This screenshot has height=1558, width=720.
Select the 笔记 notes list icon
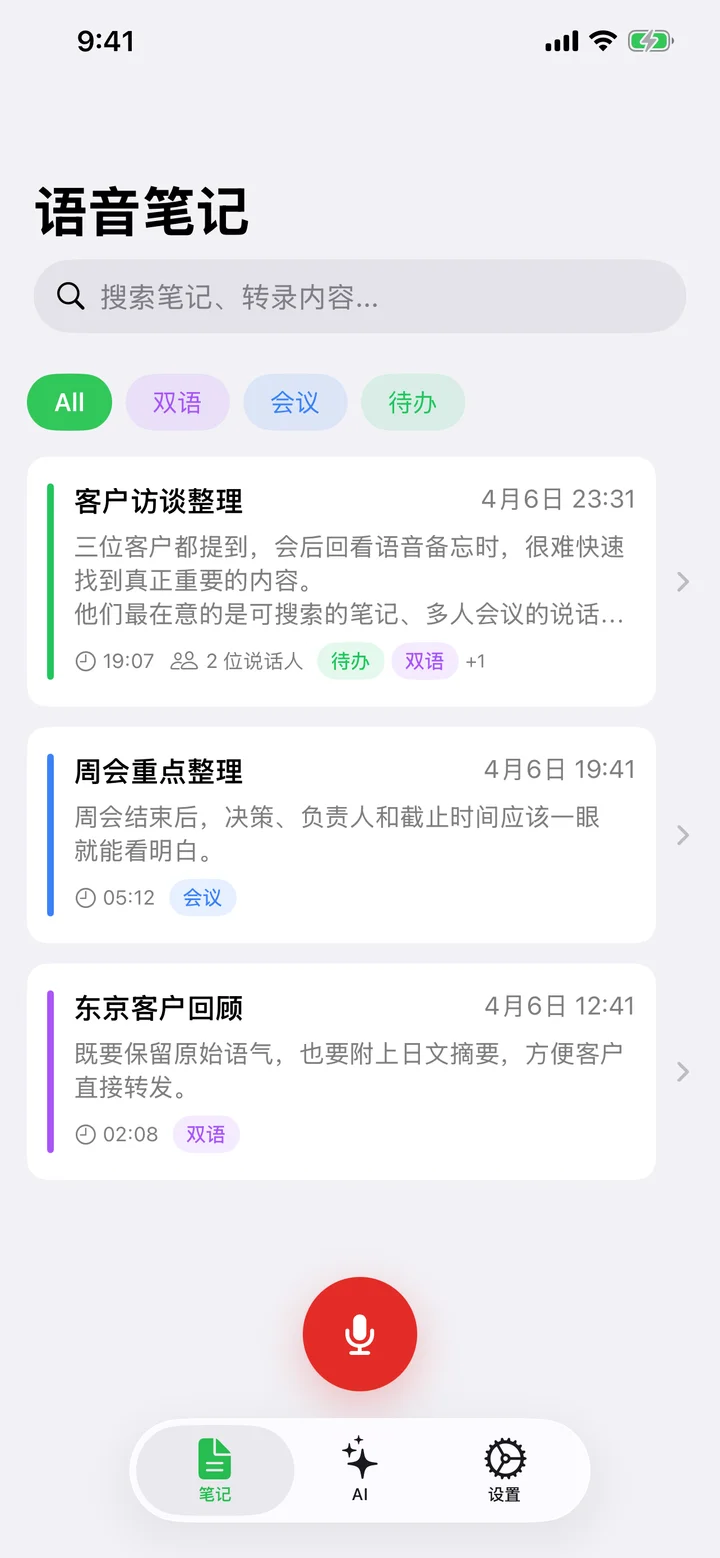click(x=214, y=1457)
